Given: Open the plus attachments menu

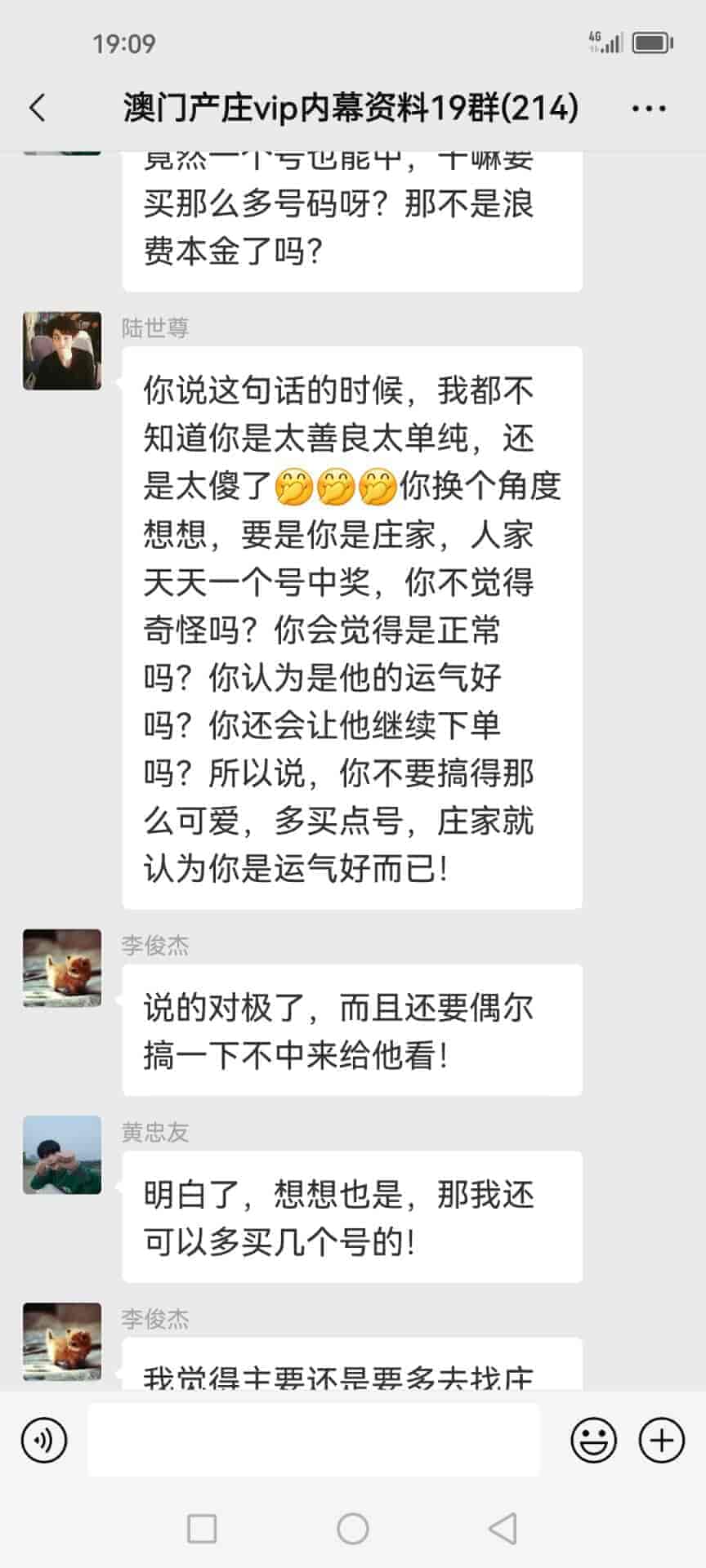Looking at the screenshot, I should coord(661,1440).
